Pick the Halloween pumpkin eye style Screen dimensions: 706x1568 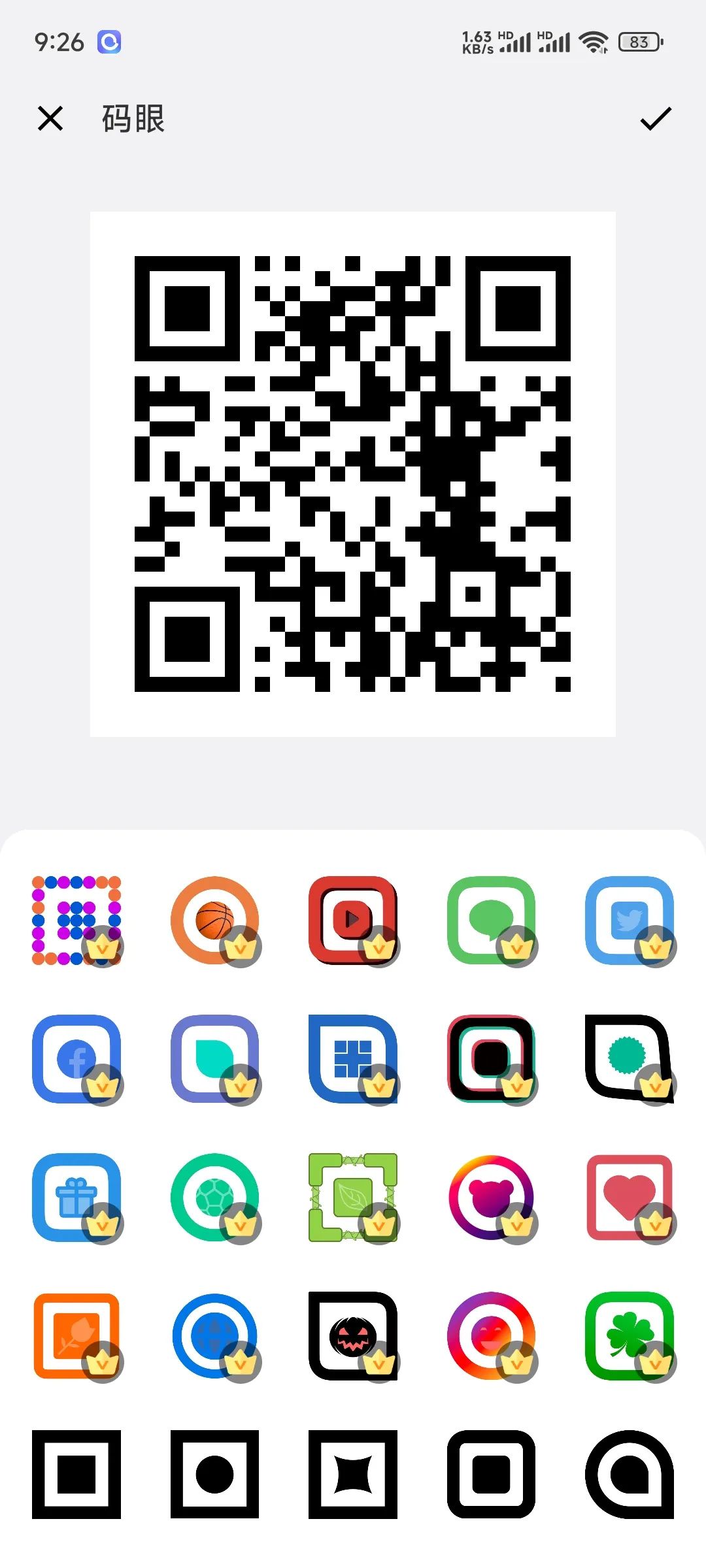(x=352, y=1335)
